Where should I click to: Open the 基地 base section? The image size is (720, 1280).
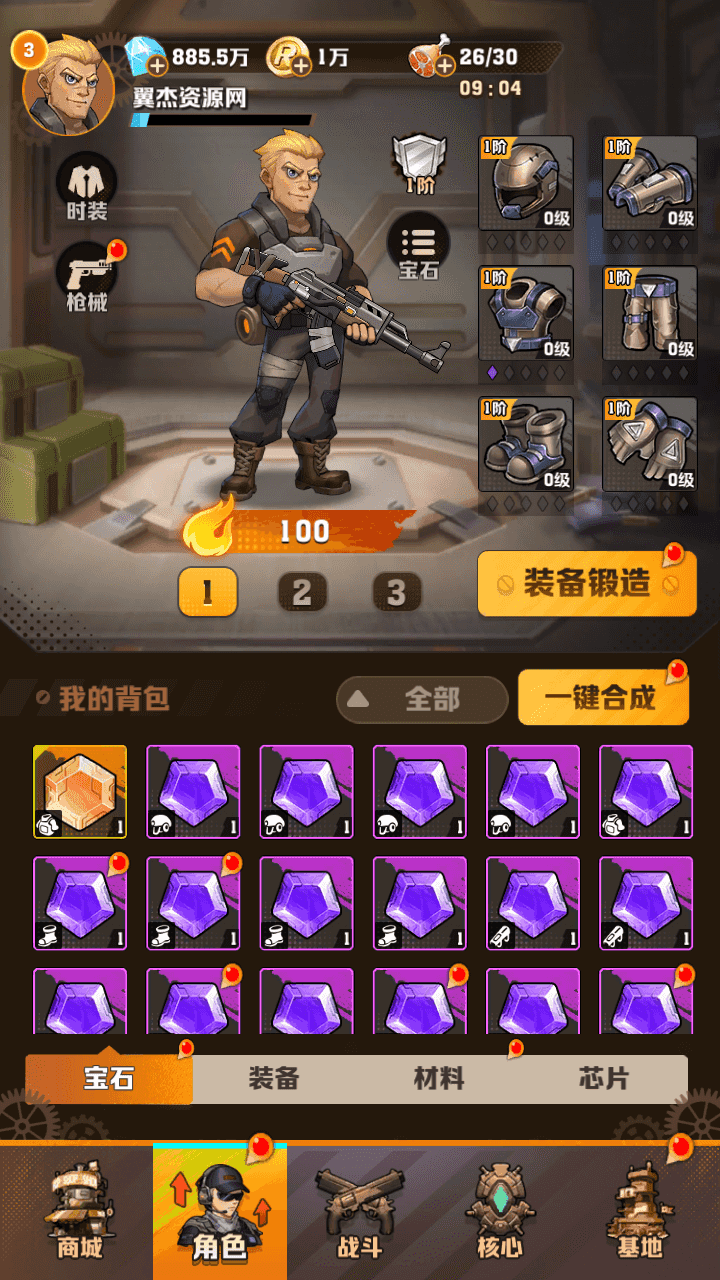640,1212
